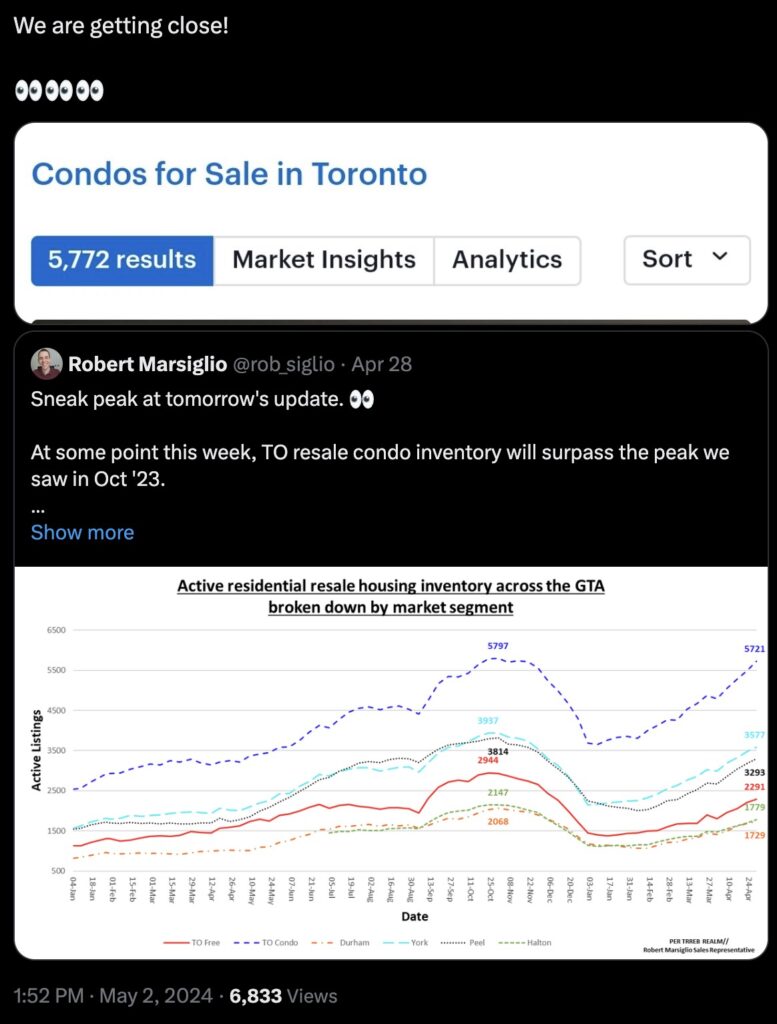Open the GTA housing inventory chart image

[x=390, y=760]
